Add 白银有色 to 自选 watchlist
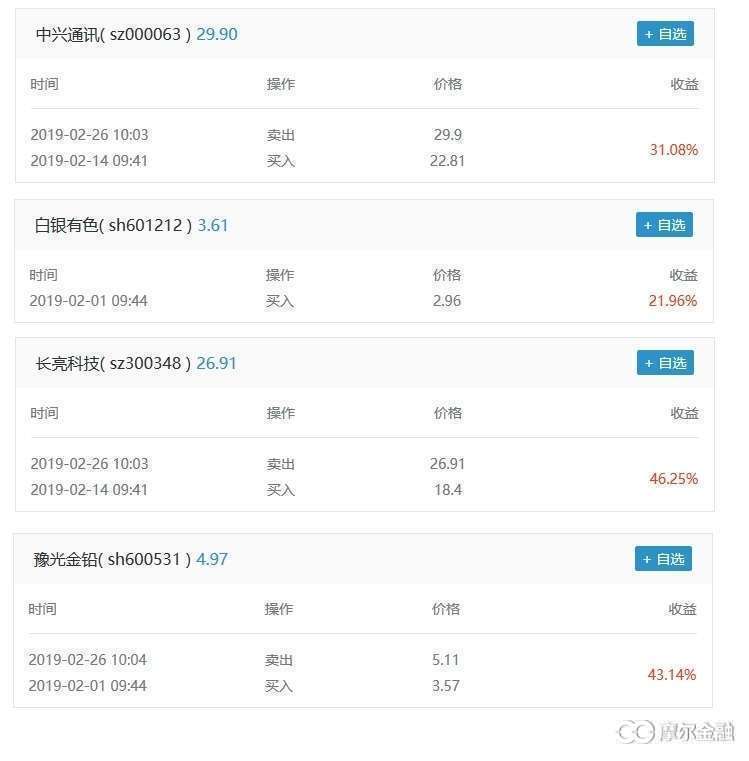The height and width of the screenshot is (761, 749). point(664,225)
